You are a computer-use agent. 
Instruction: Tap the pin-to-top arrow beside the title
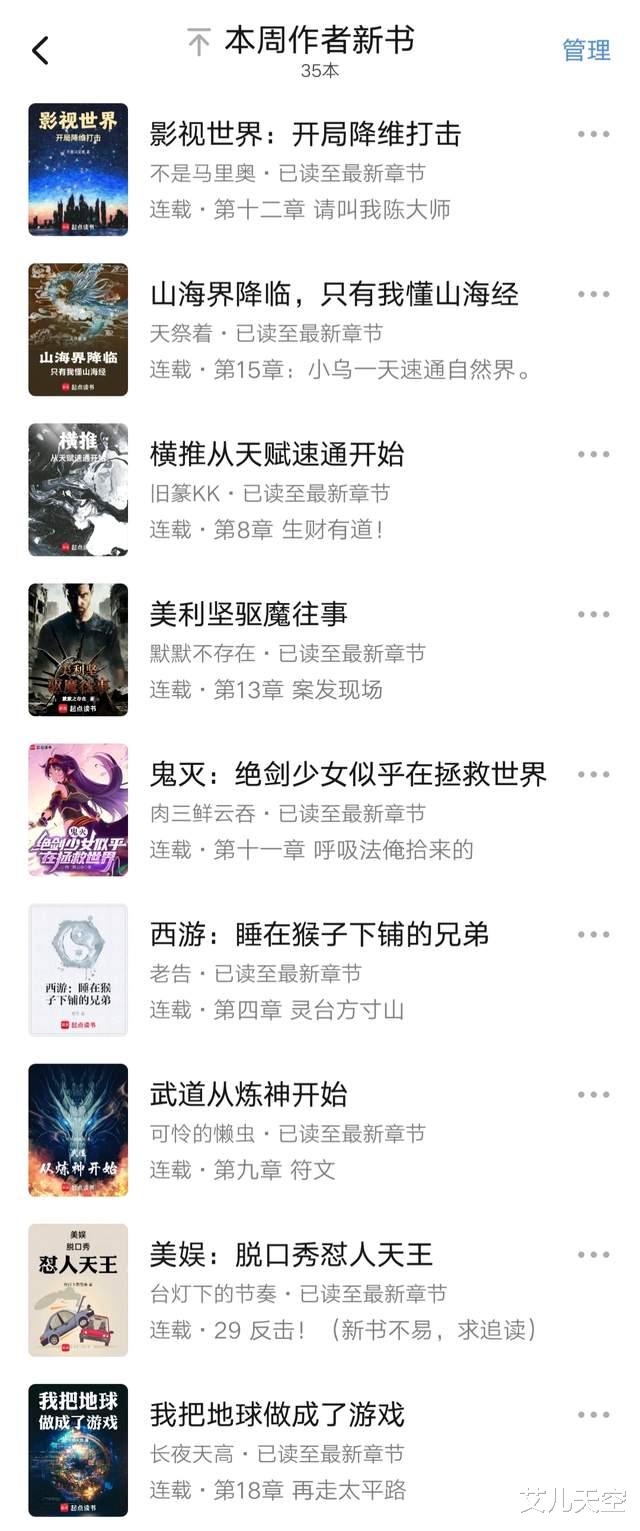coord(199,43)
